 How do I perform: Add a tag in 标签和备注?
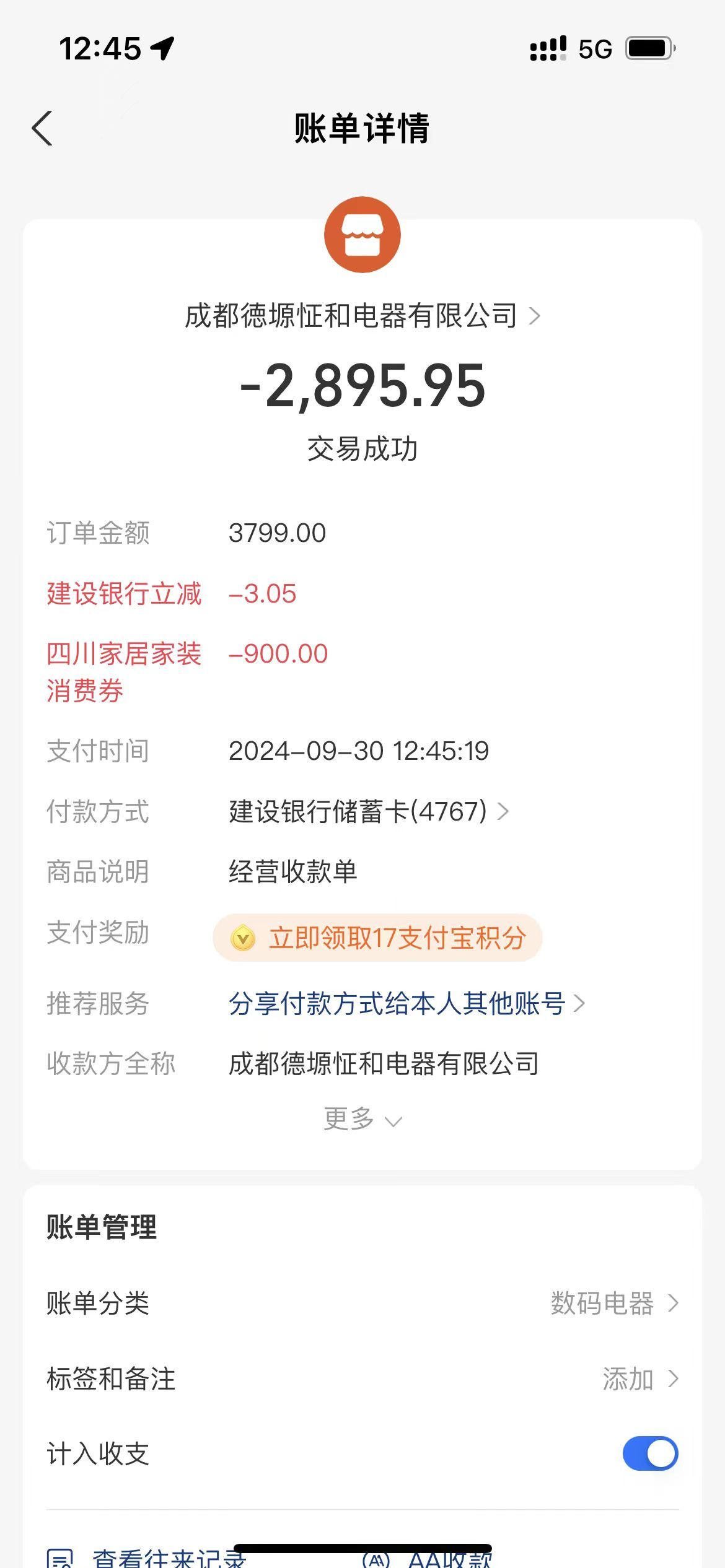pyautogui.click(x=362, y=1379)
